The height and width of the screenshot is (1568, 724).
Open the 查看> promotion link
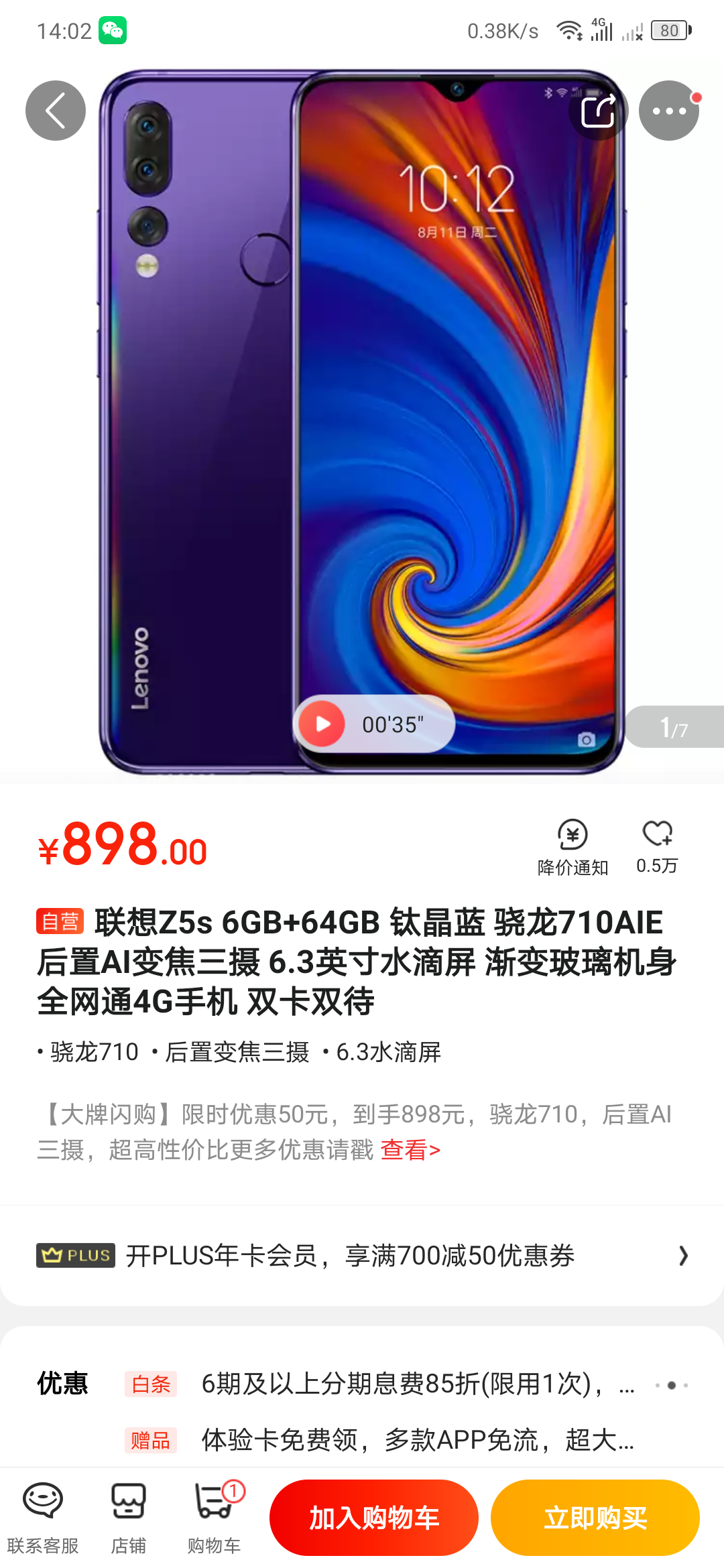coord(410,1150)
